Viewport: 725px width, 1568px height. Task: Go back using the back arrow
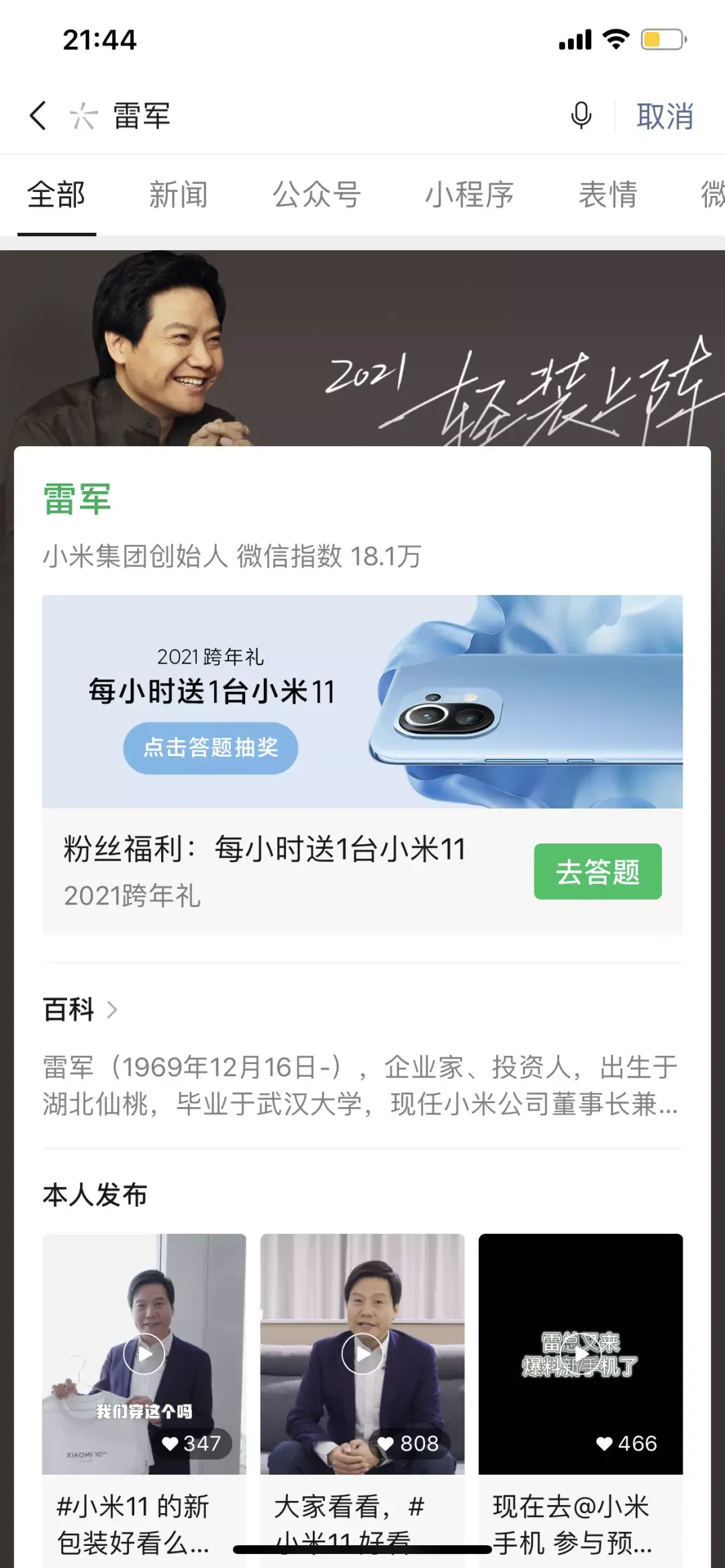38,115
